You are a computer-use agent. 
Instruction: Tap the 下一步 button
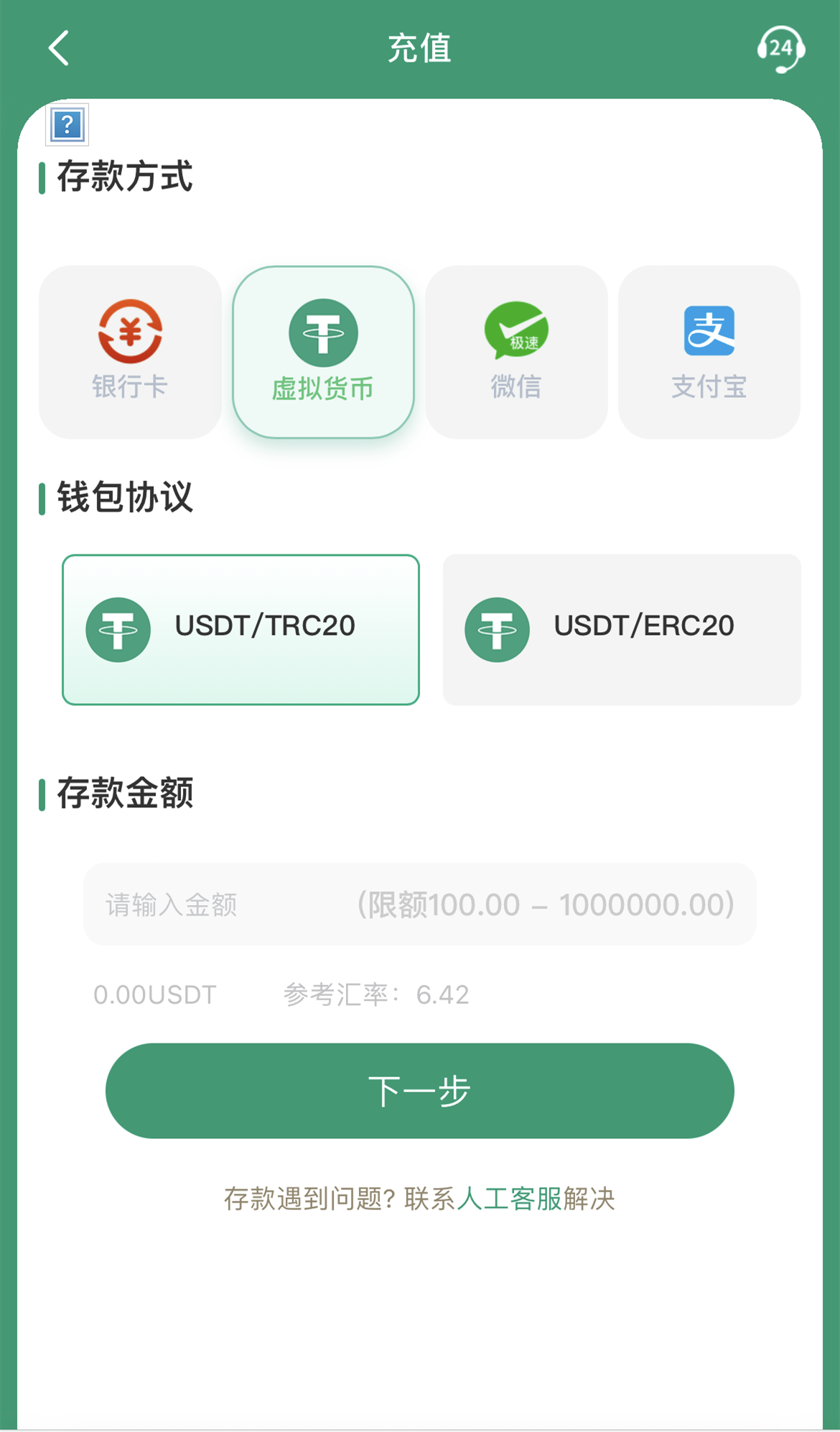[x=420, y=1091]
